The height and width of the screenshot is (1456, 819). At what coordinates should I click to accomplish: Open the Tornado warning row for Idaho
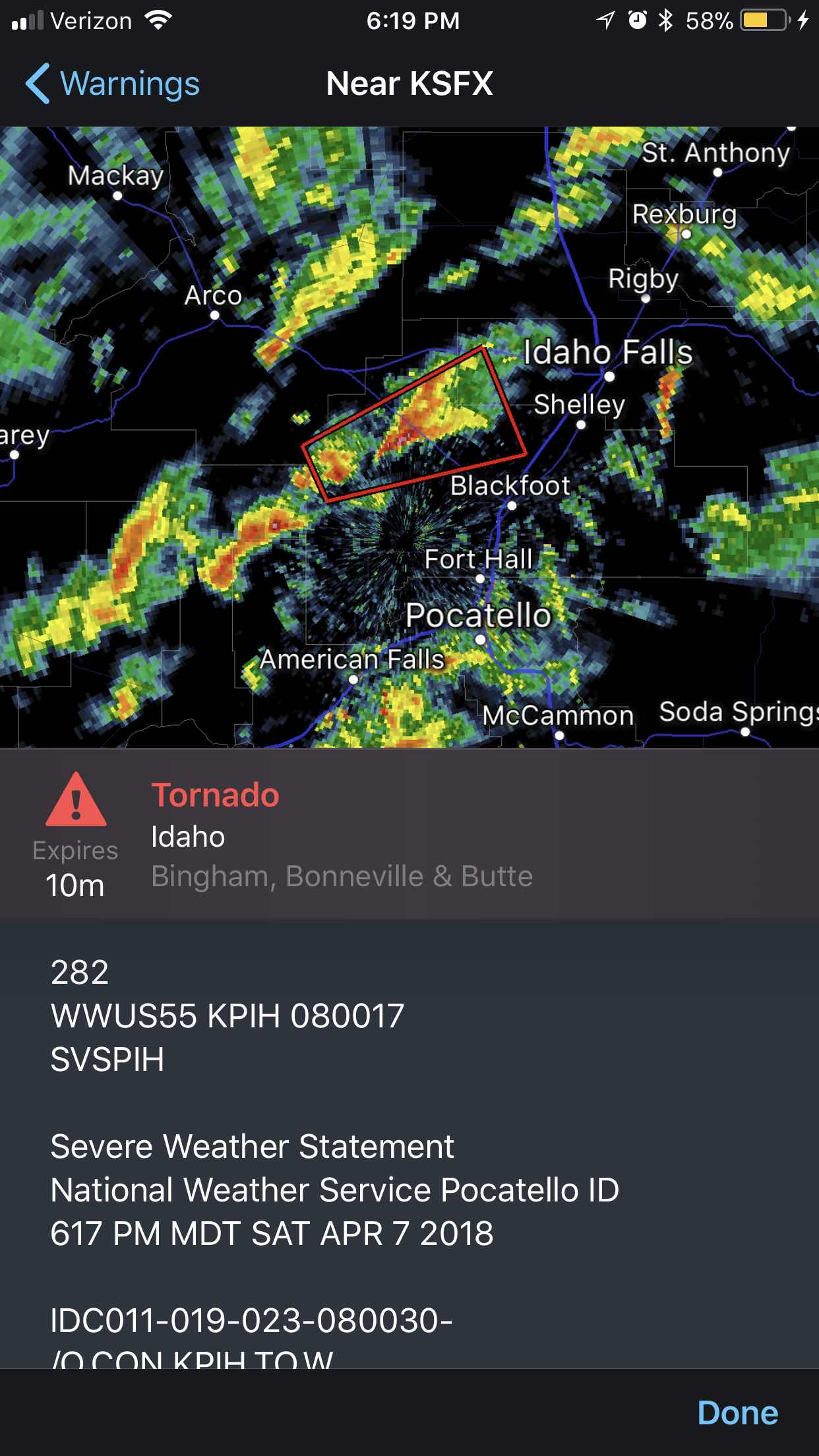409,835
